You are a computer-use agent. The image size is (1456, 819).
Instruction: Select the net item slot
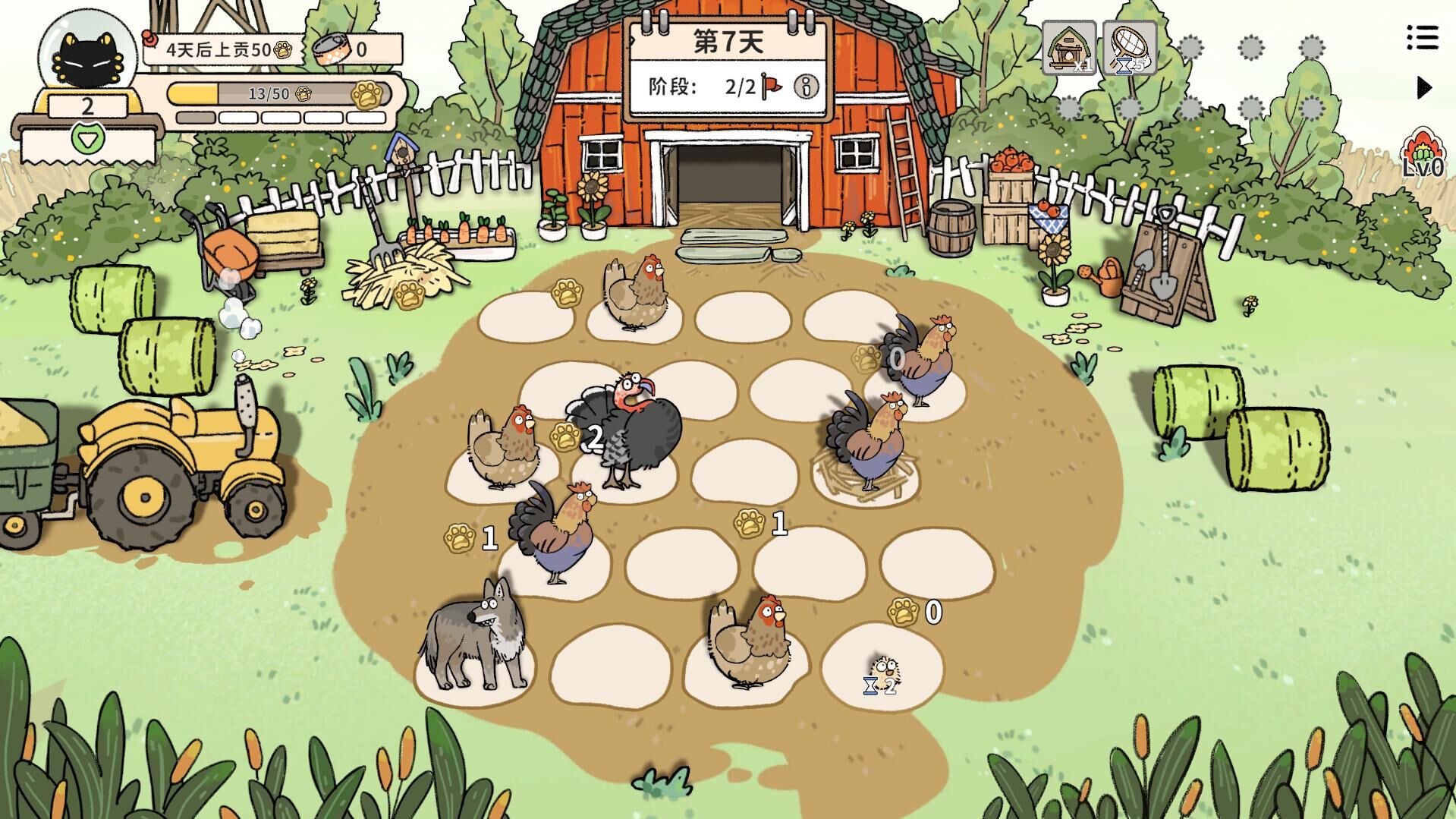point(1129,48)
